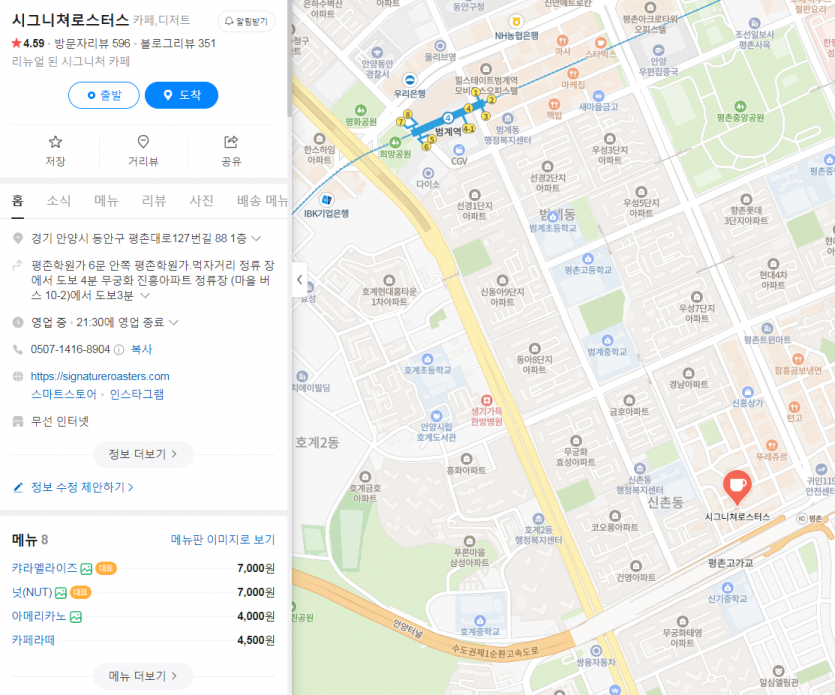Viewport: 835px width, 695px height.
Task: Copy phone number with 복사
Action: (x=141, y=349)
